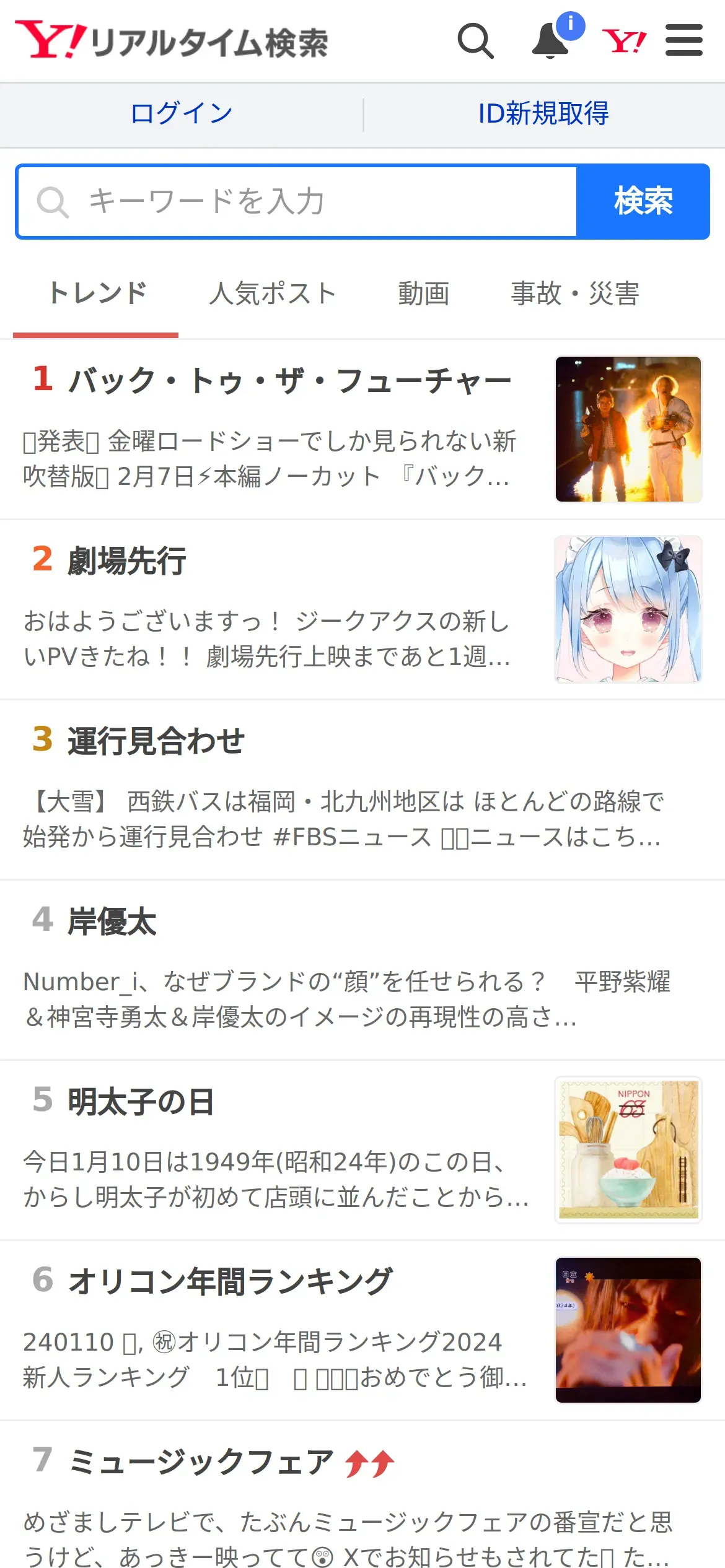Screen dimensions: 725x1568
Task: Tap the search magnifier icon in the header
Action: 475,41
